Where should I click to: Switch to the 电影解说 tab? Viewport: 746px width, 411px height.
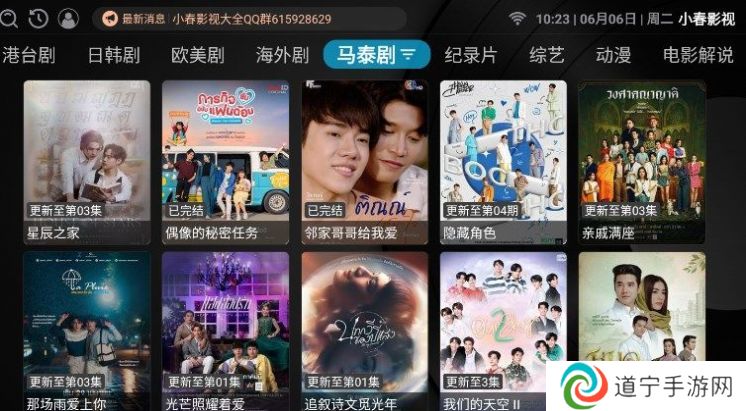[x=699, y=56]
